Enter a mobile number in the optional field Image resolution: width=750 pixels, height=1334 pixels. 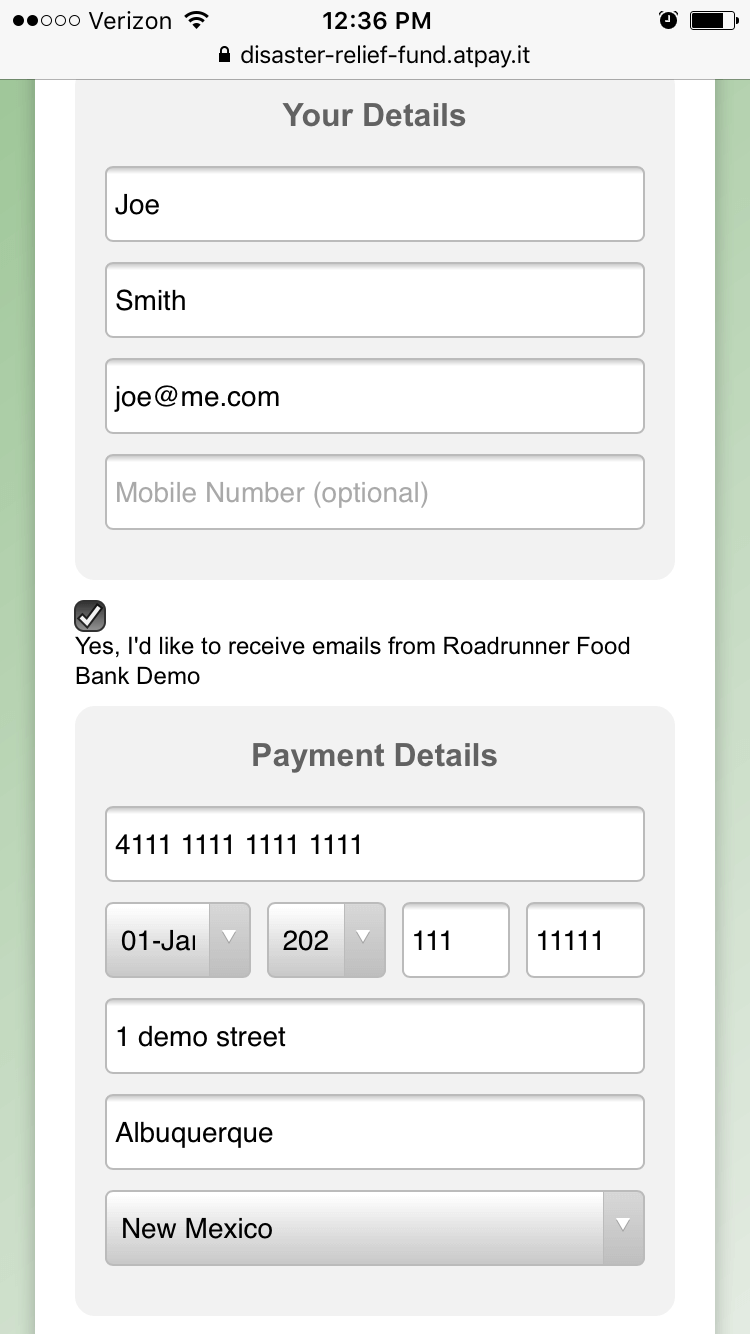tap(375, 492)
